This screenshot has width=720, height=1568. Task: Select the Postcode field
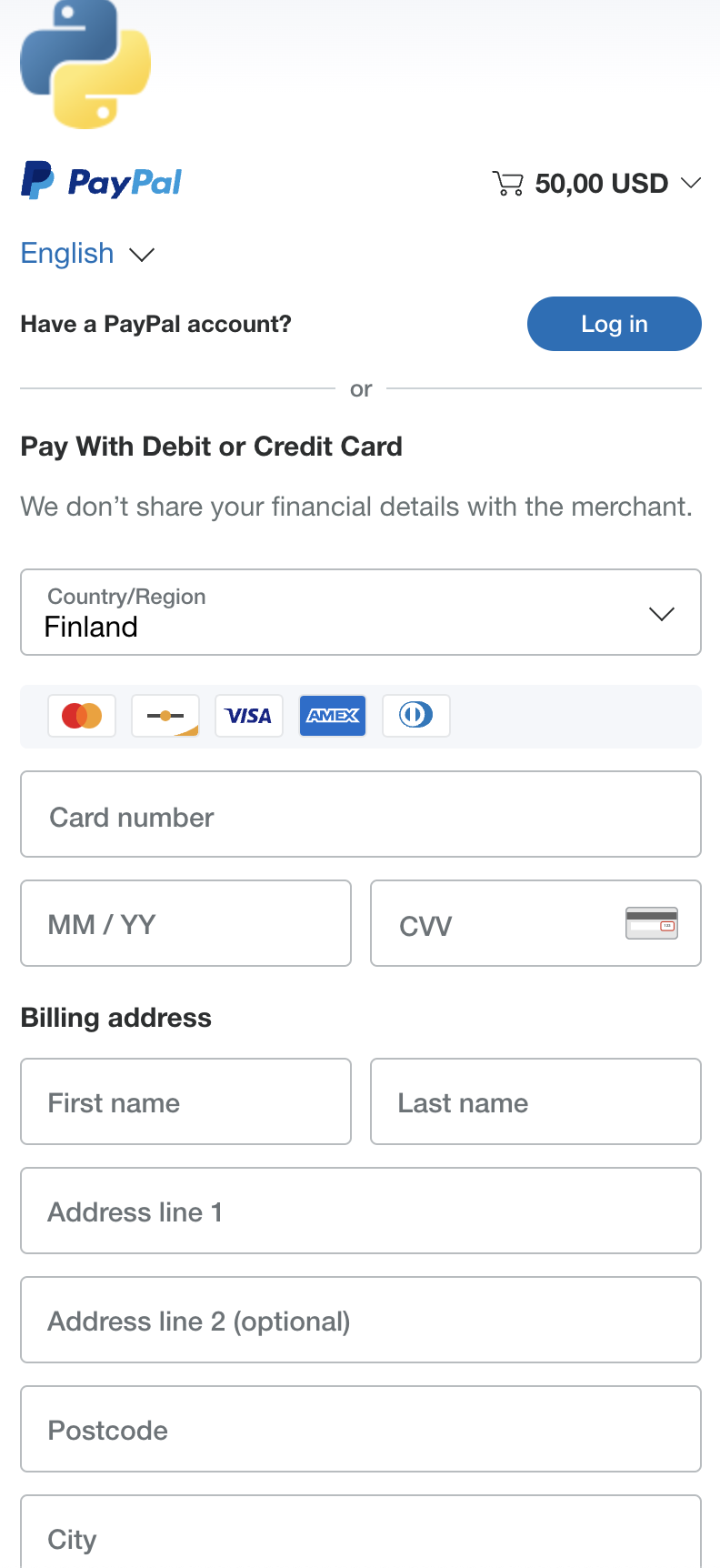point(360,1429)
